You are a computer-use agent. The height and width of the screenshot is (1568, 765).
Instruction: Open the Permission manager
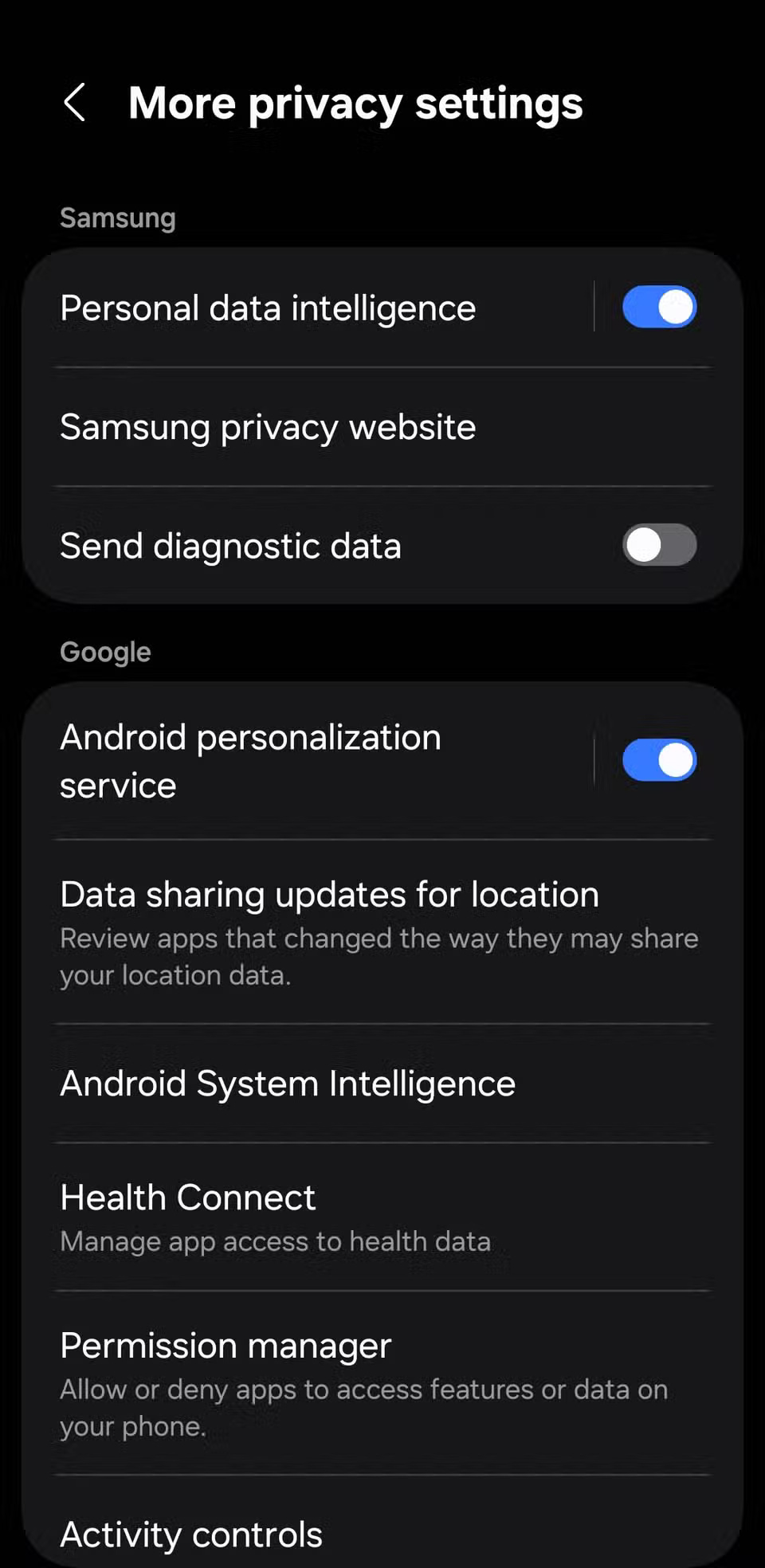click(225, 1345)
